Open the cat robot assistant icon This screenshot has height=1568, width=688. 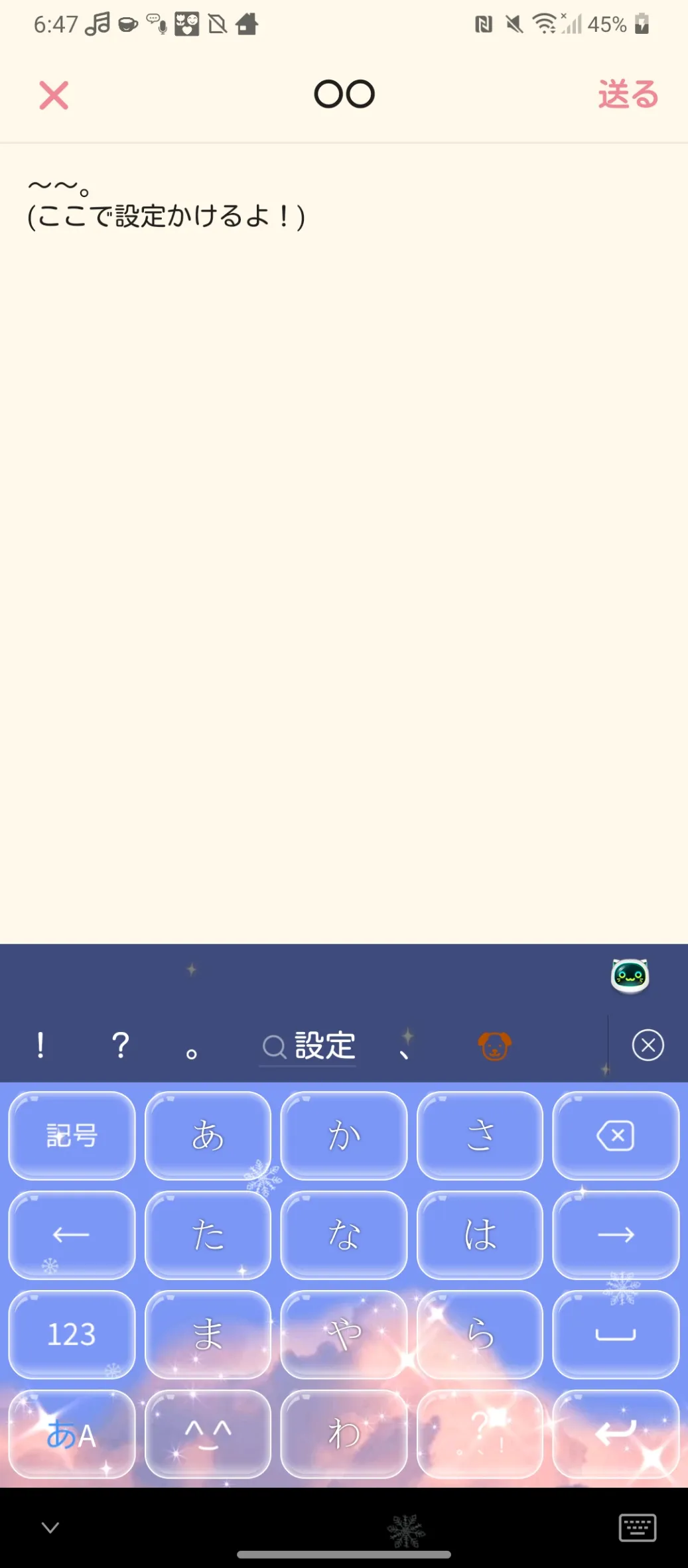(x=629, y=976)
